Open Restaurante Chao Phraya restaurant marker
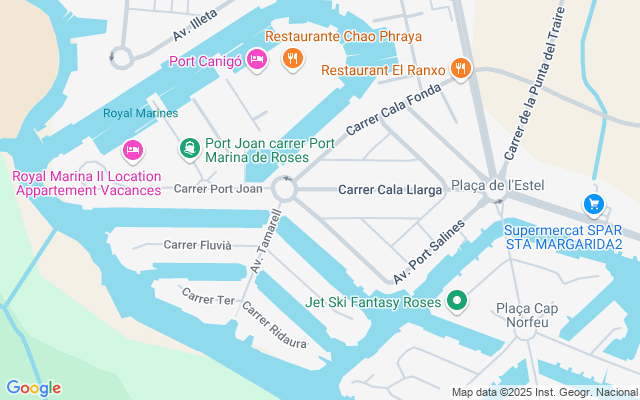 [x=292, y=59]
